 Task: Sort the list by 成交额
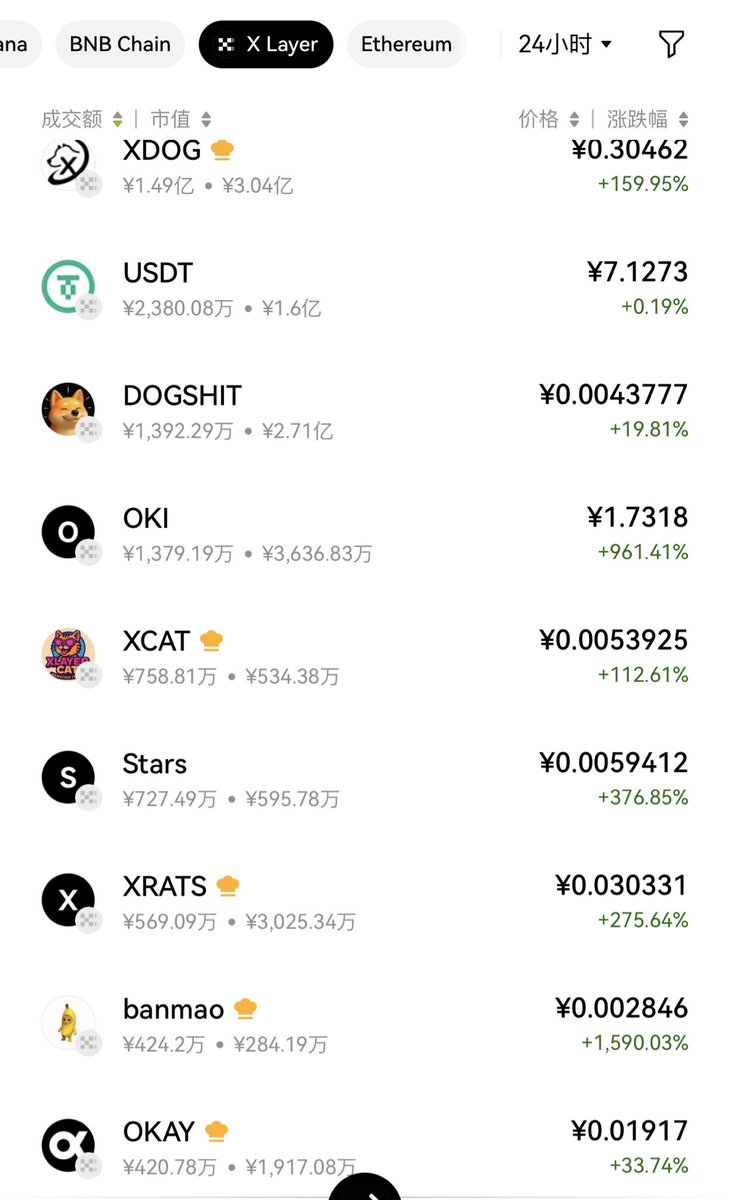[x=82, y=119]
